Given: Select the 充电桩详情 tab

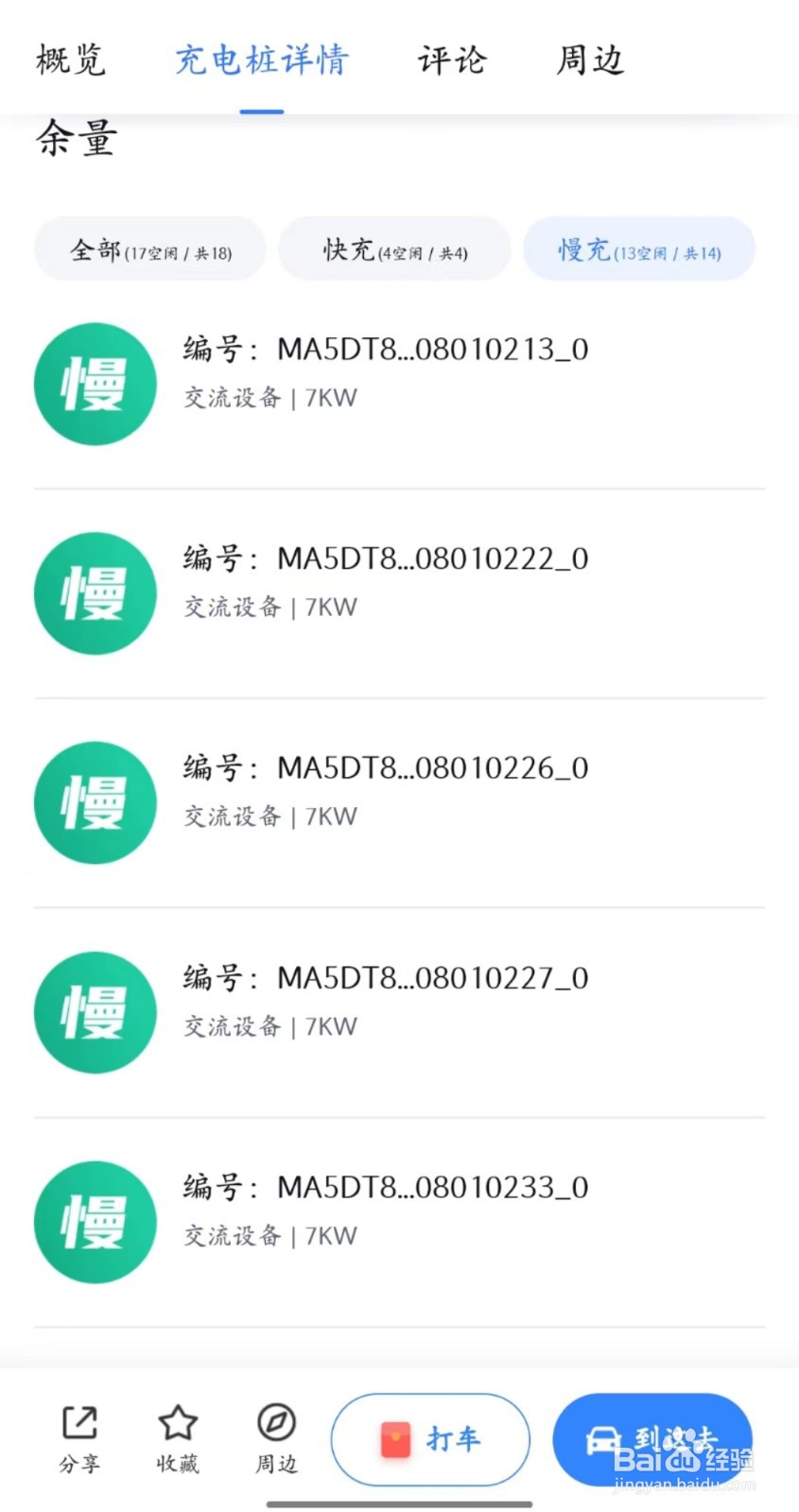Looking at the screenshot, I should [x=262, y=60].
